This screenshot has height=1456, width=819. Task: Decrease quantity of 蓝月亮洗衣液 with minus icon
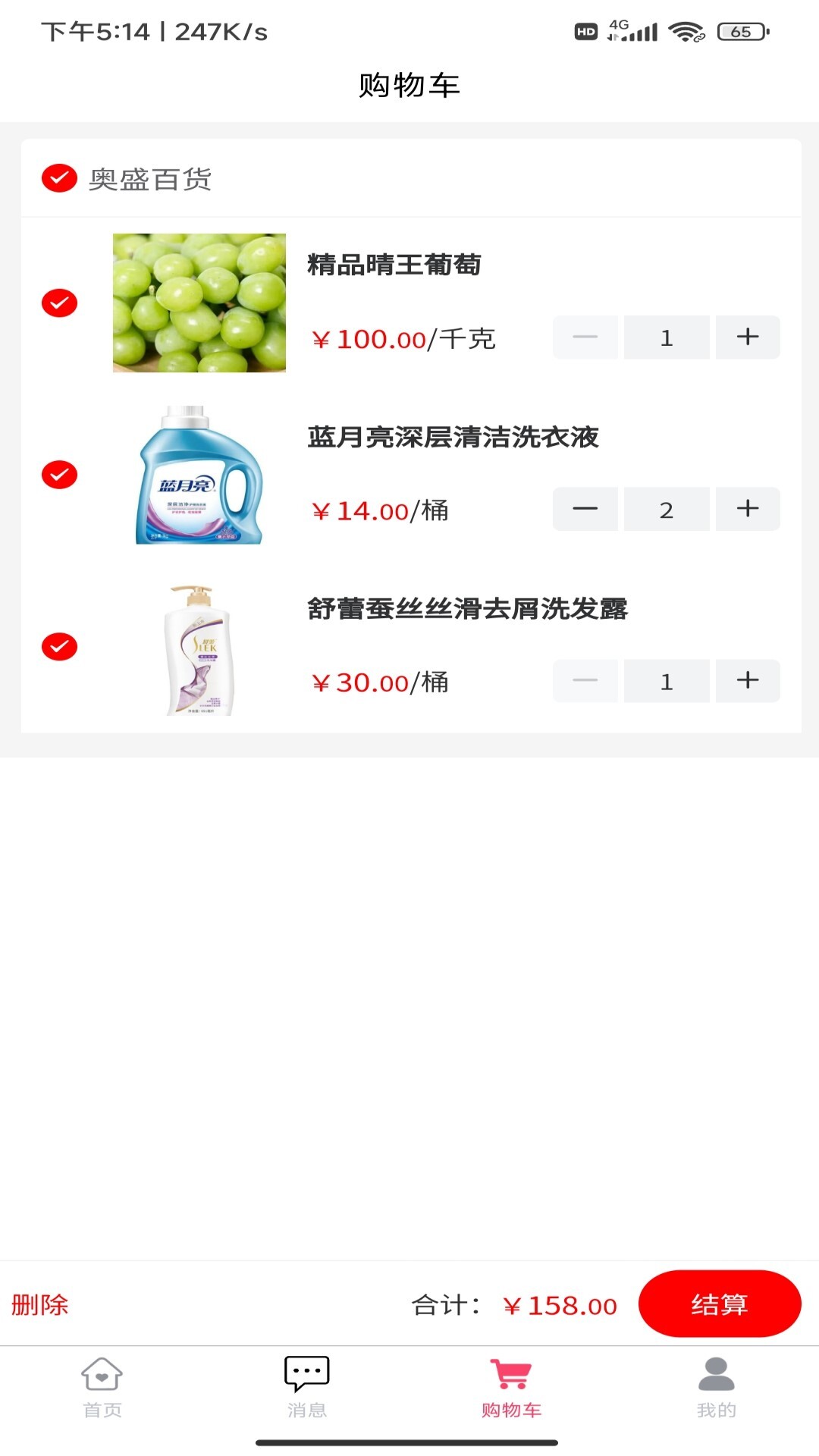(585, 509)
